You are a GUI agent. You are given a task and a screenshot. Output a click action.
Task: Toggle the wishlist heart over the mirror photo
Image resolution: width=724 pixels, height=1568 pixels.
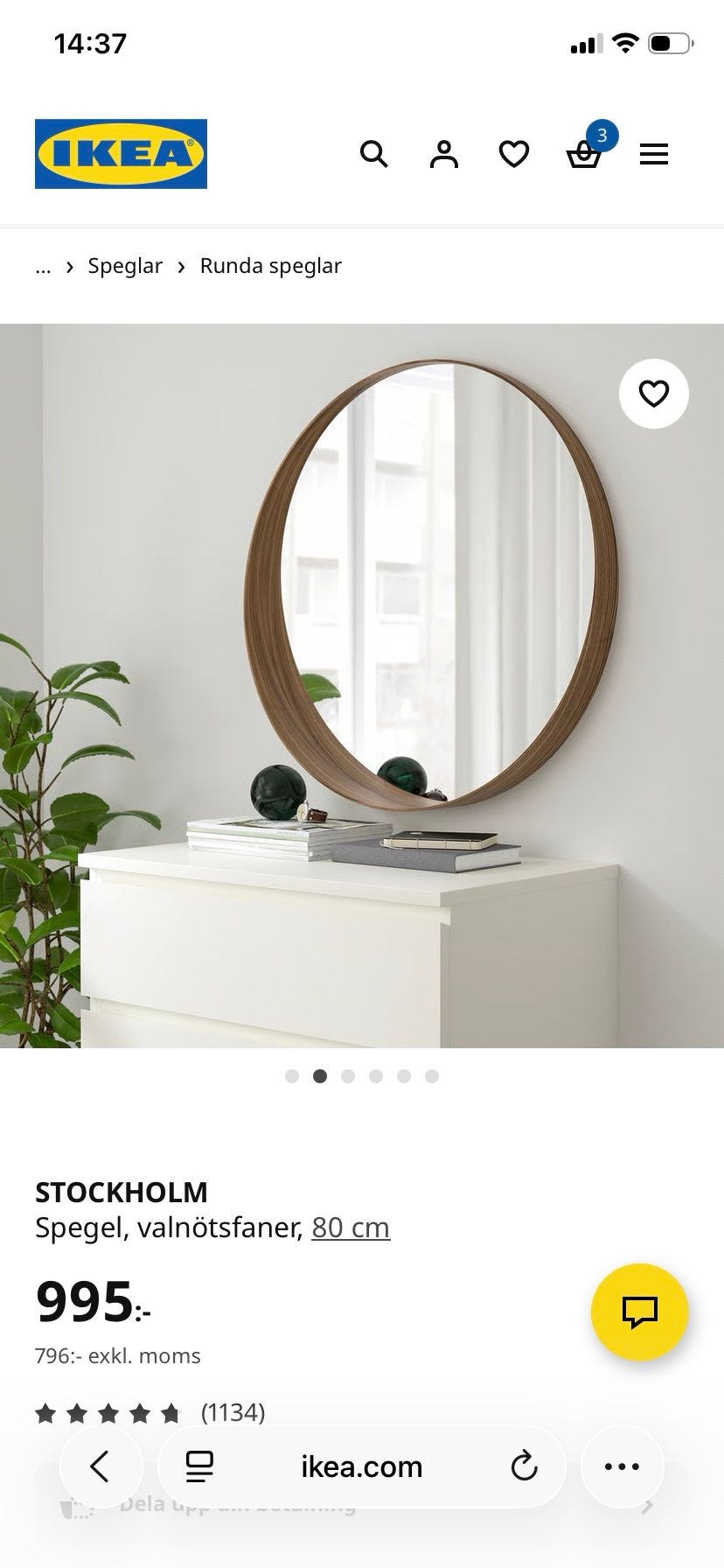[x=653, y=394]
